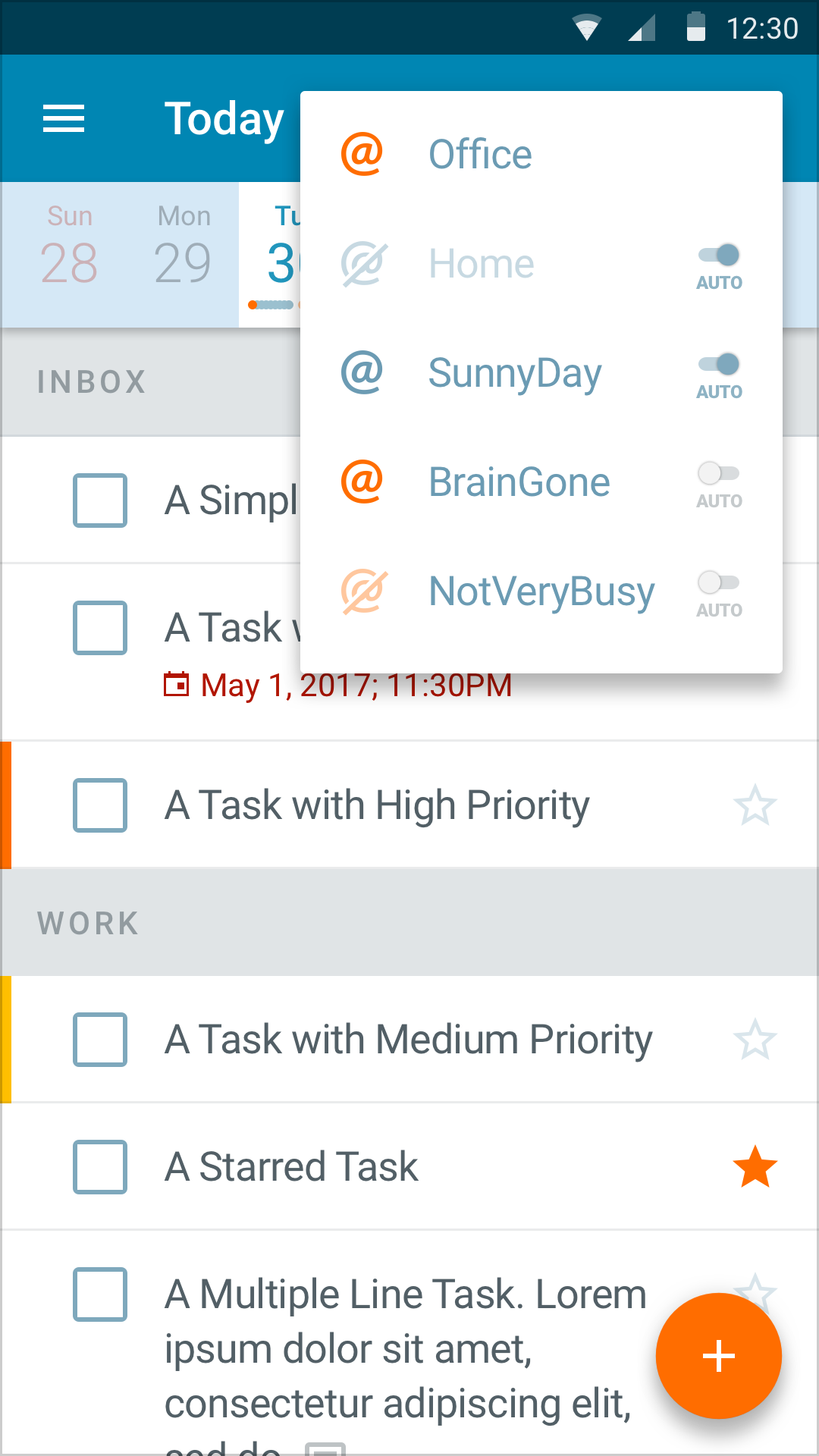The height and width of the screenshot is (1456, 819).
Task: Check off A Task with Medium Priority
Action: click(100, 1039)
